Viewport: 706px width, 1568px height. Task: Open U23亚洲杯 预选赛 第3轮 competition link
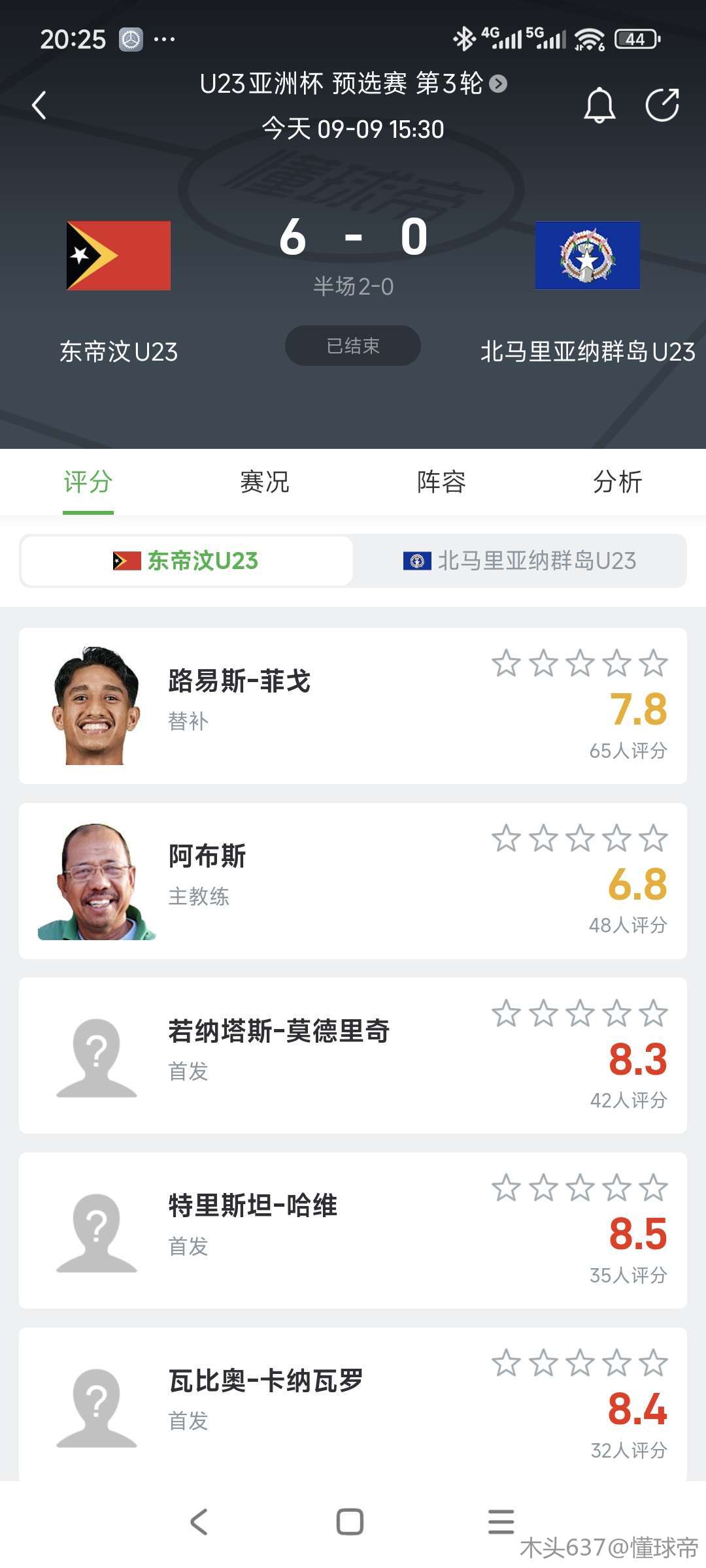(x=353, y=84)
